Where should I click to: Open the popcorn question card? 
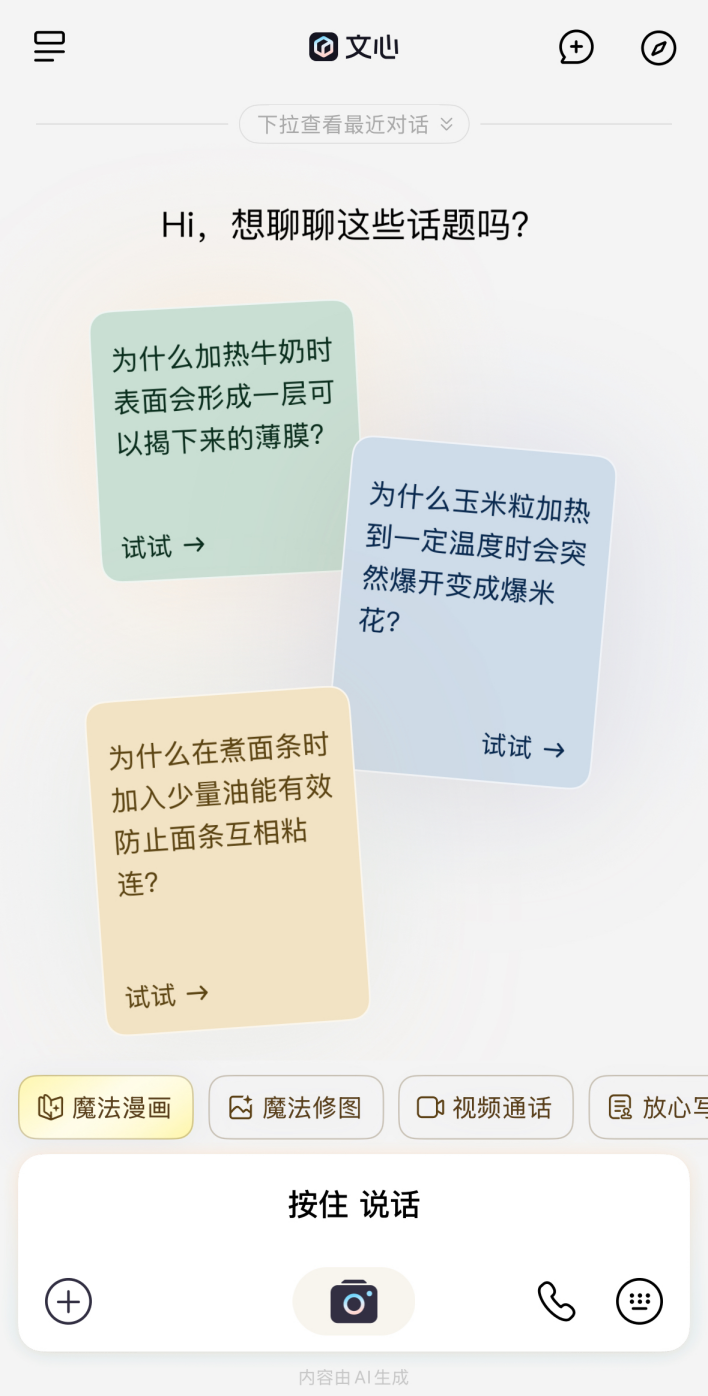(x=474, y=610)
